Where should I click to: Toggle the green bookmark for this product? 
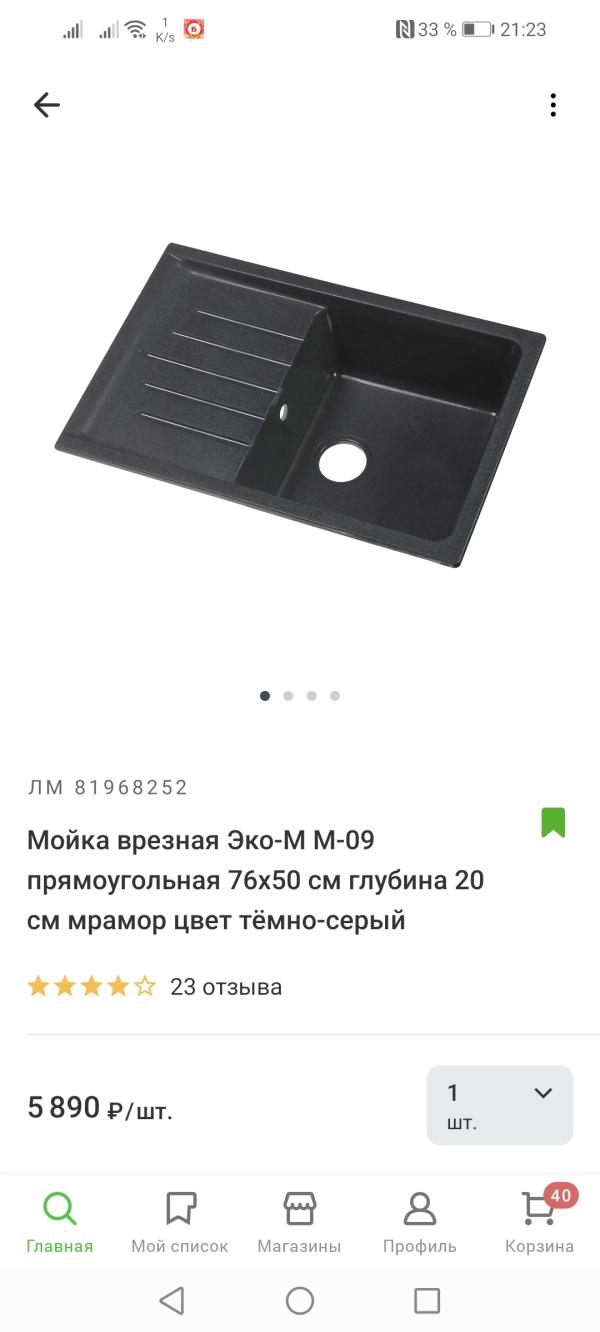point(553,822)
